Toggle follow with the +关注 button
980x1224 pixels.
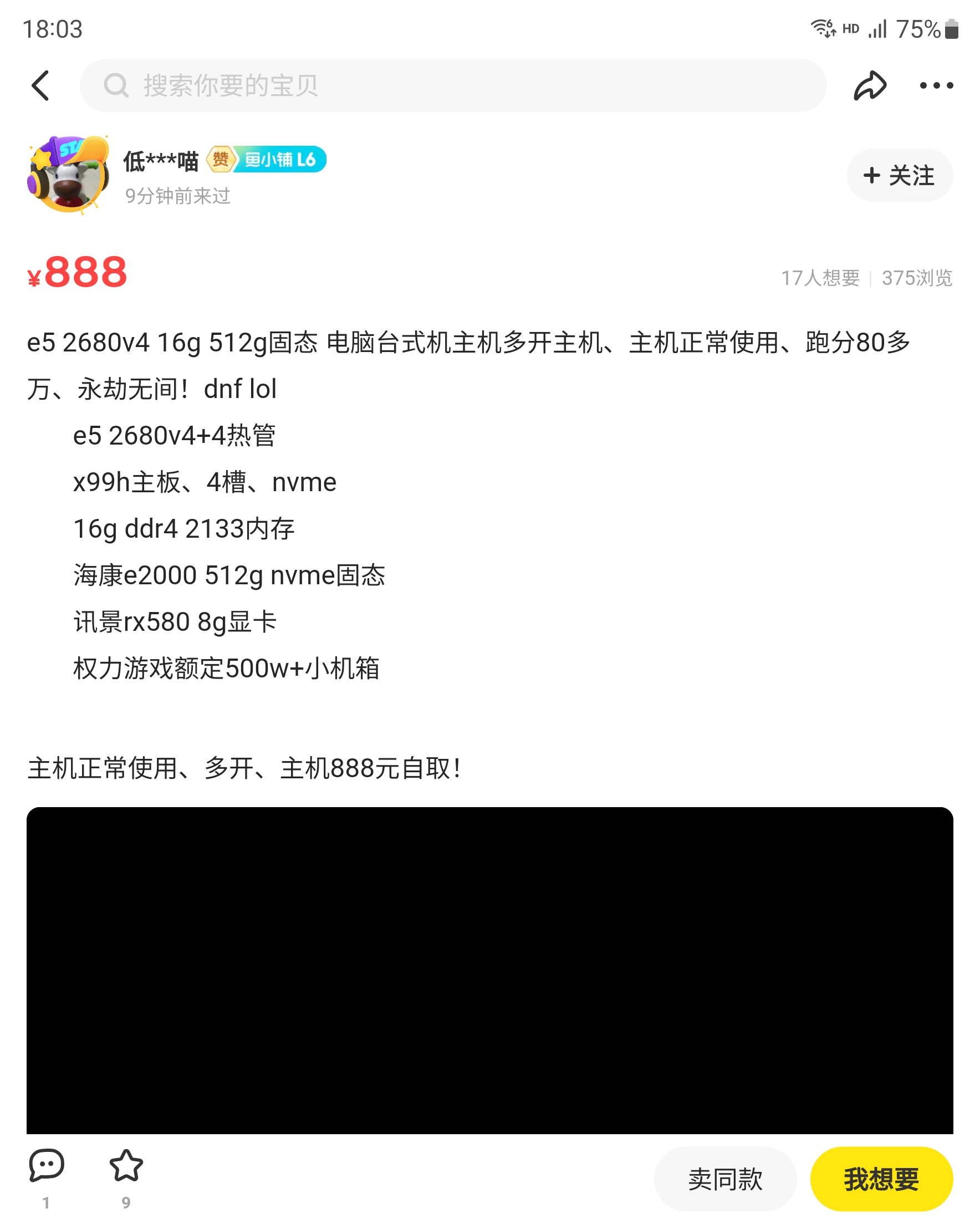[x=900, y=175]
